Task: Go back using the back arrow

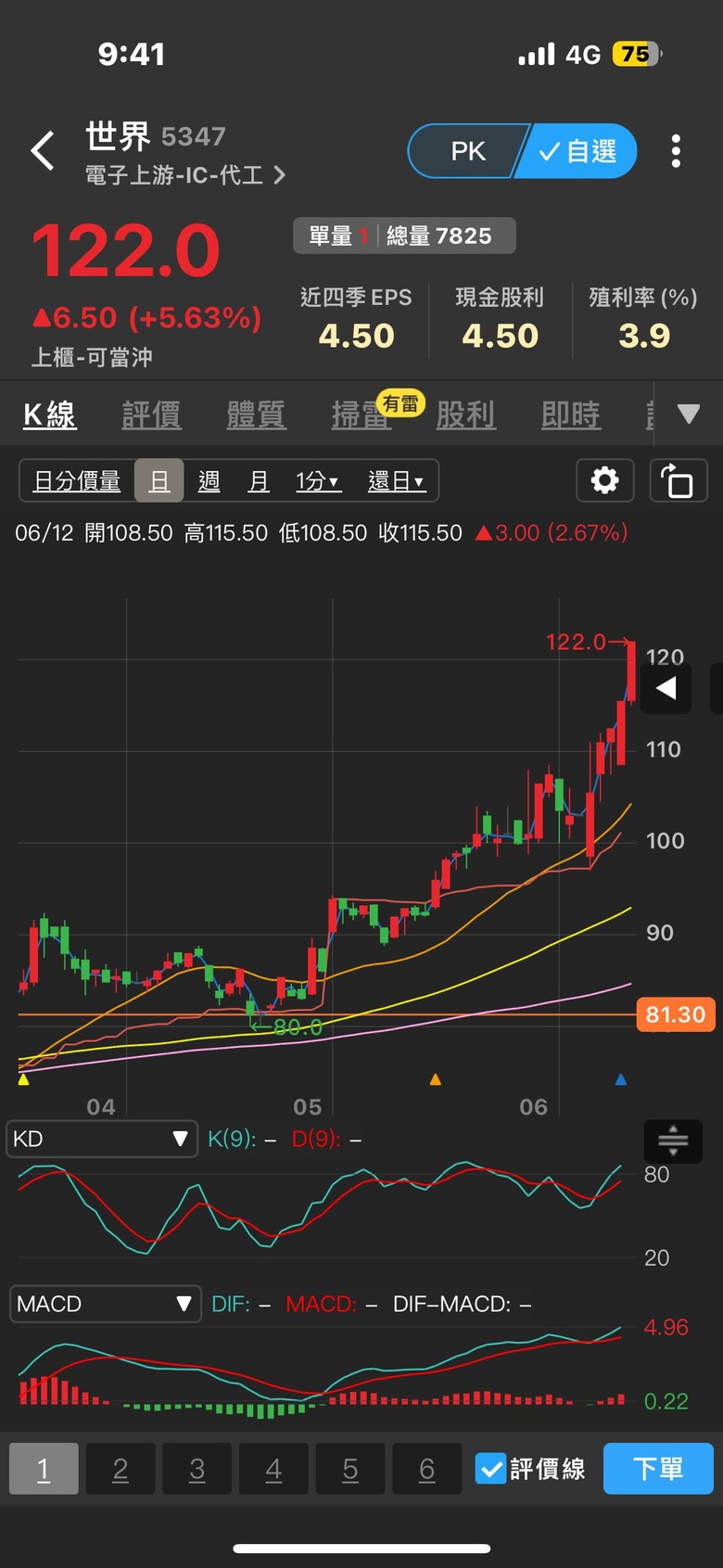Action: tap(43, 151)
